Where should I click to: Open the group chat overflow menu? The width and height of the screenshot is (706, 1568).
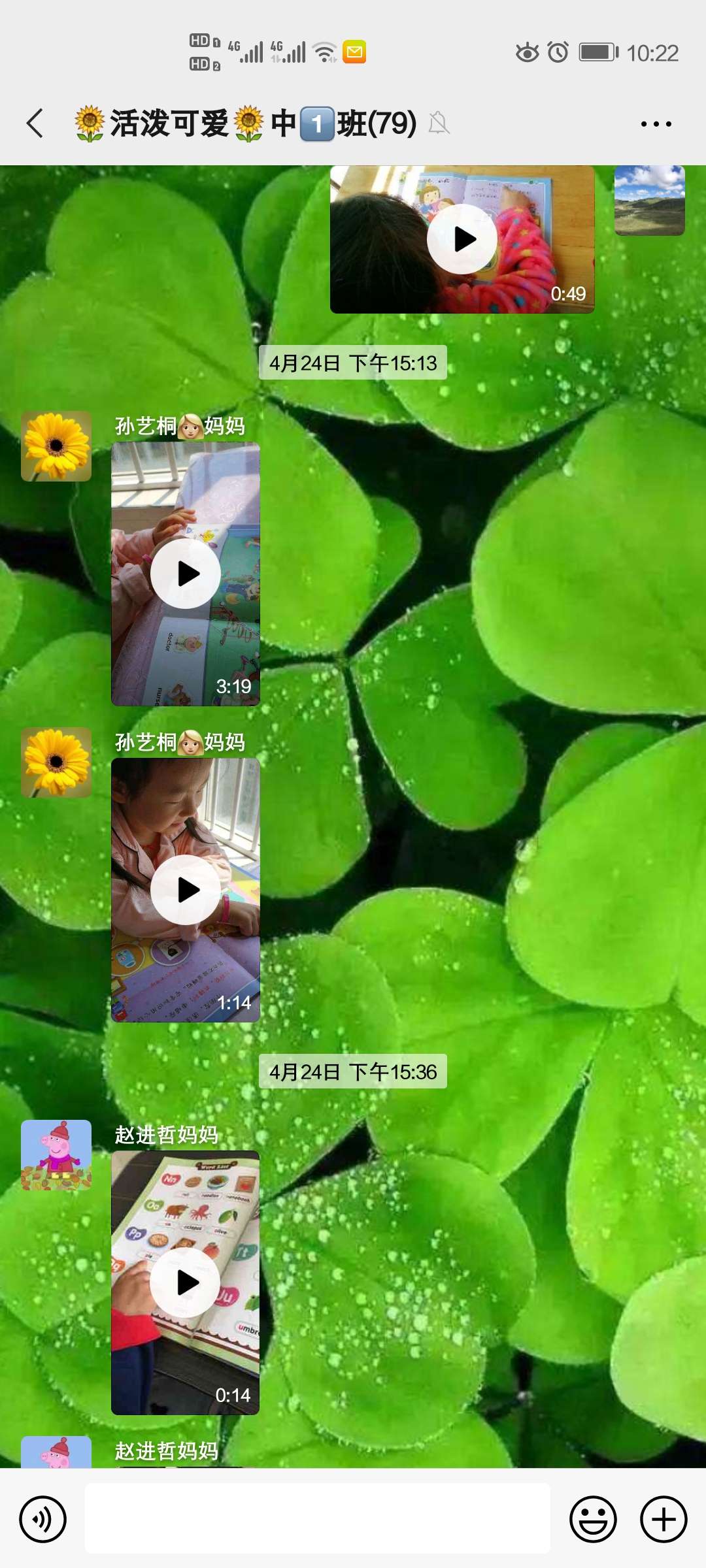pyautogui.click(x=656, y=123)
